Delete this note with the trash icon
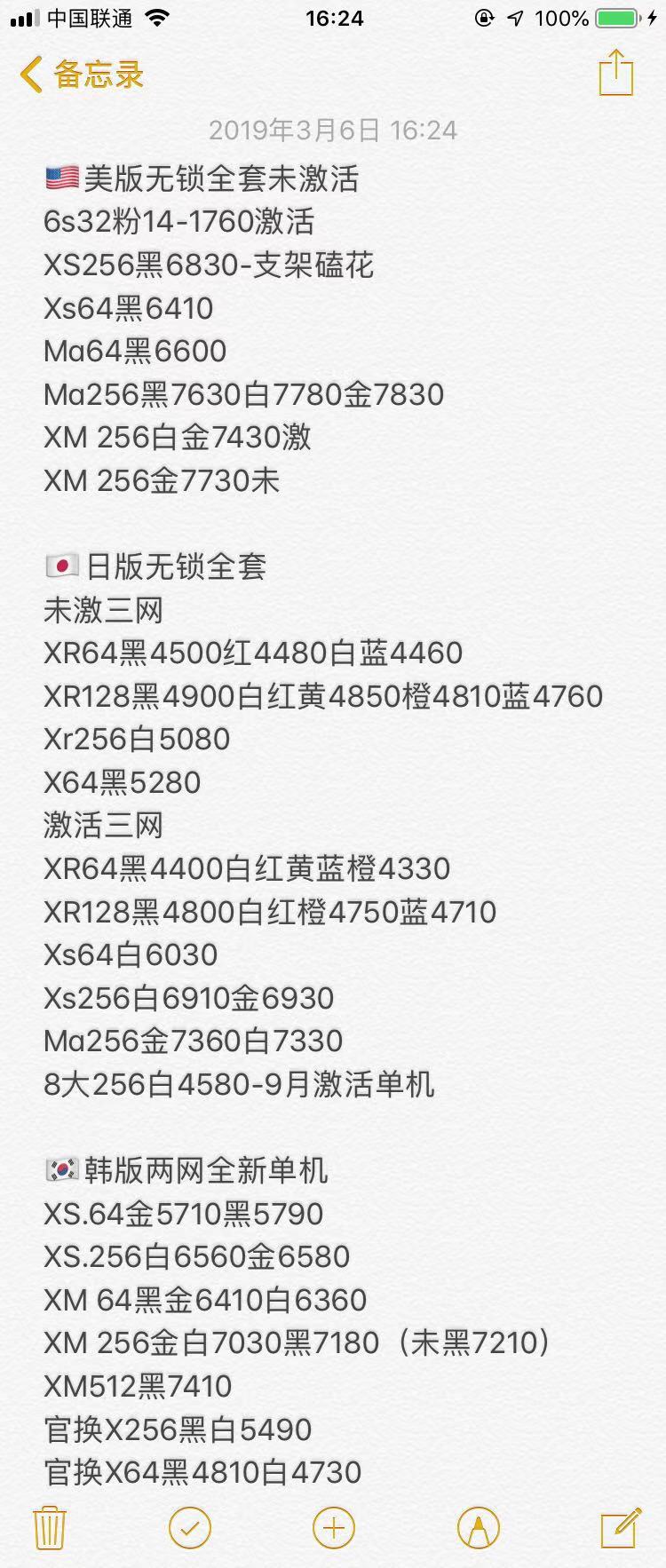This screenshot has height=1568, width=666. point(50,1528)
